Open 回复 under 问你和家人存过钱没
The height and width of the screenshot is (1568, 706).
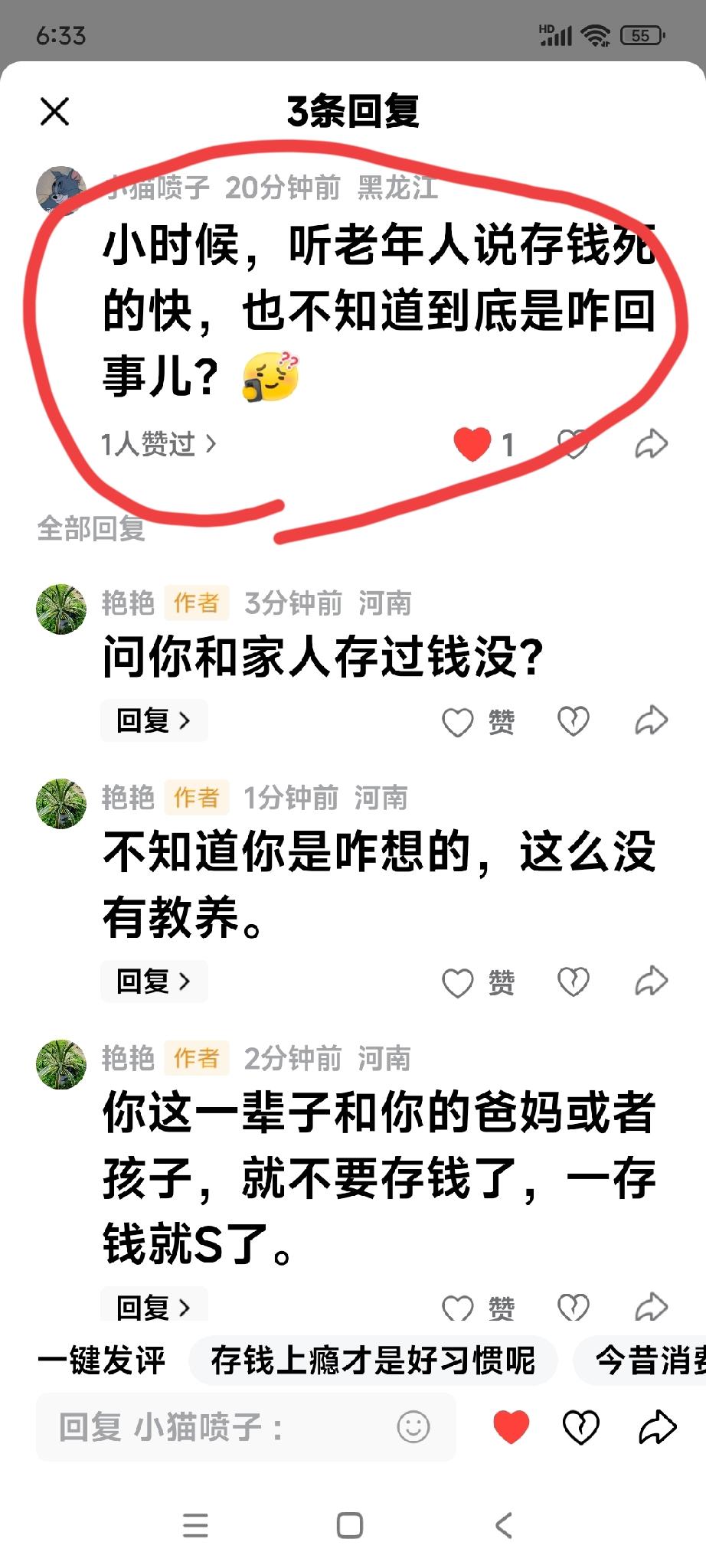pos(153,720)
